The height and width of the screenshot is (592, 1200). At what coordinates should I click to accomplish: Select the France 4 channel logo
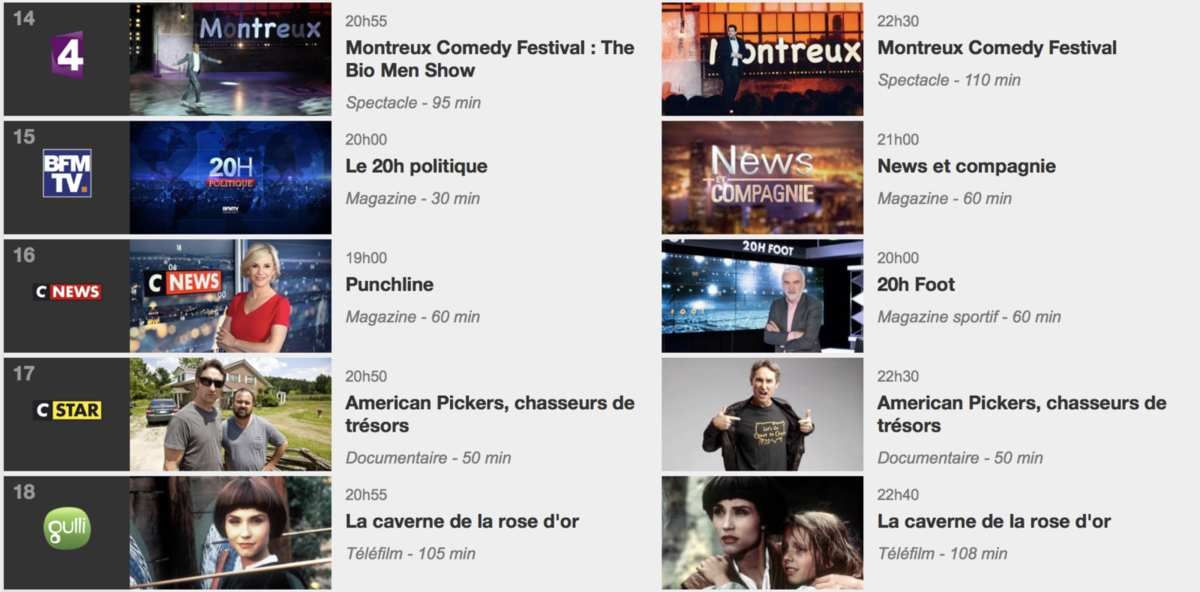pyautogui.click(x=67, y=55)
